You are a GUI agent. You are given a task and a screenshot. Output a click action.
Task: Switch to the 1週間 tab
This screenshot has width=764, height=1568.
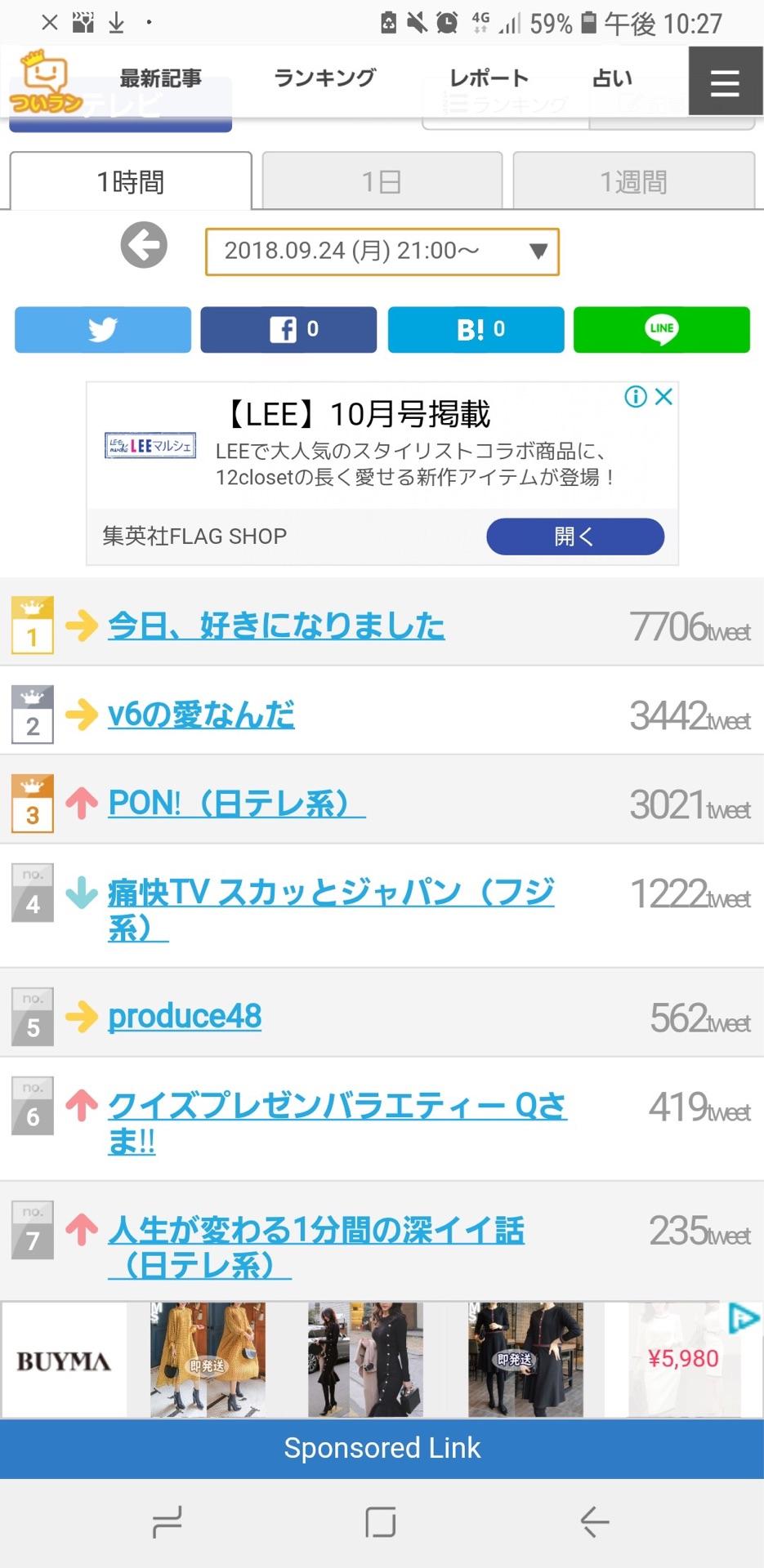(633, 181)
